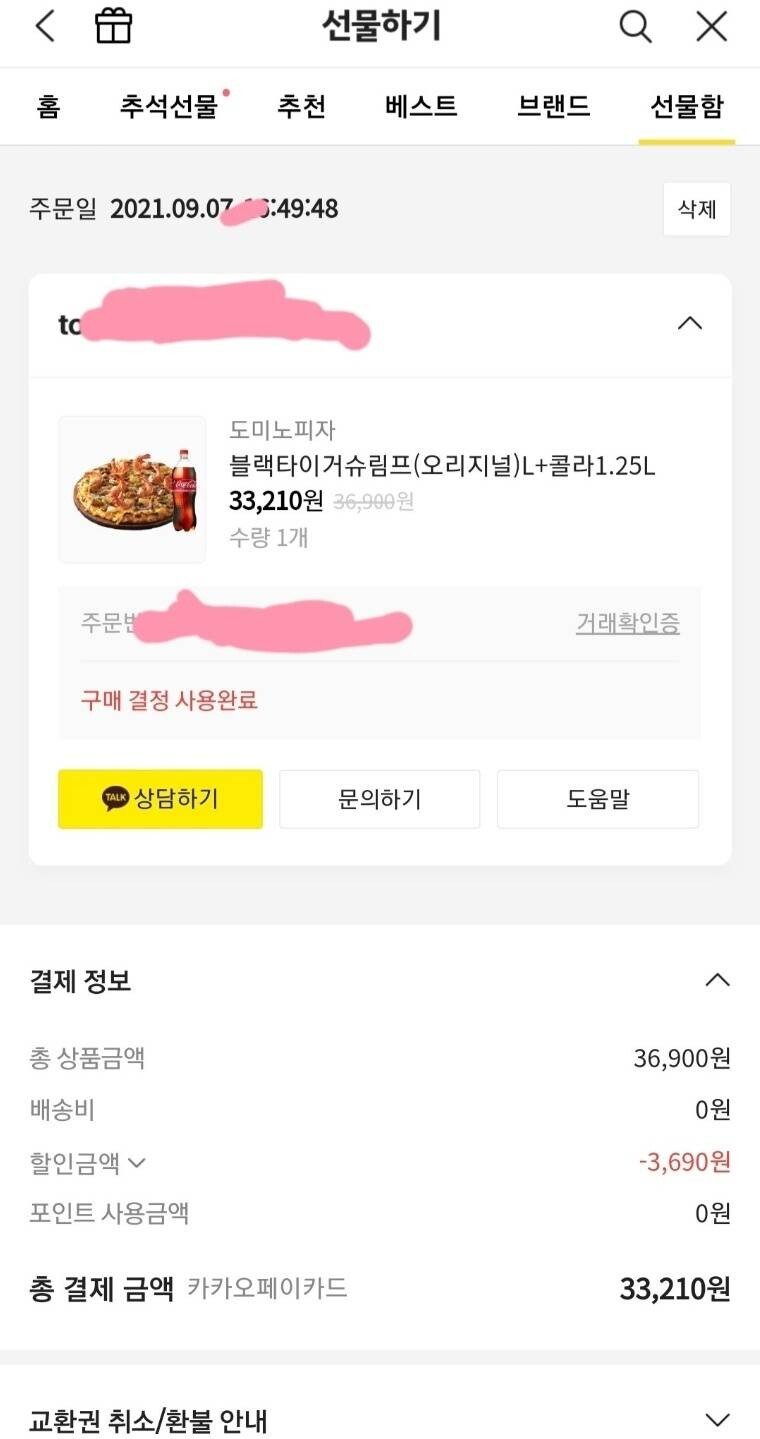760x1439 pixels.
Task: Switch to the 베스트 tab
Action: coord(418,107)
